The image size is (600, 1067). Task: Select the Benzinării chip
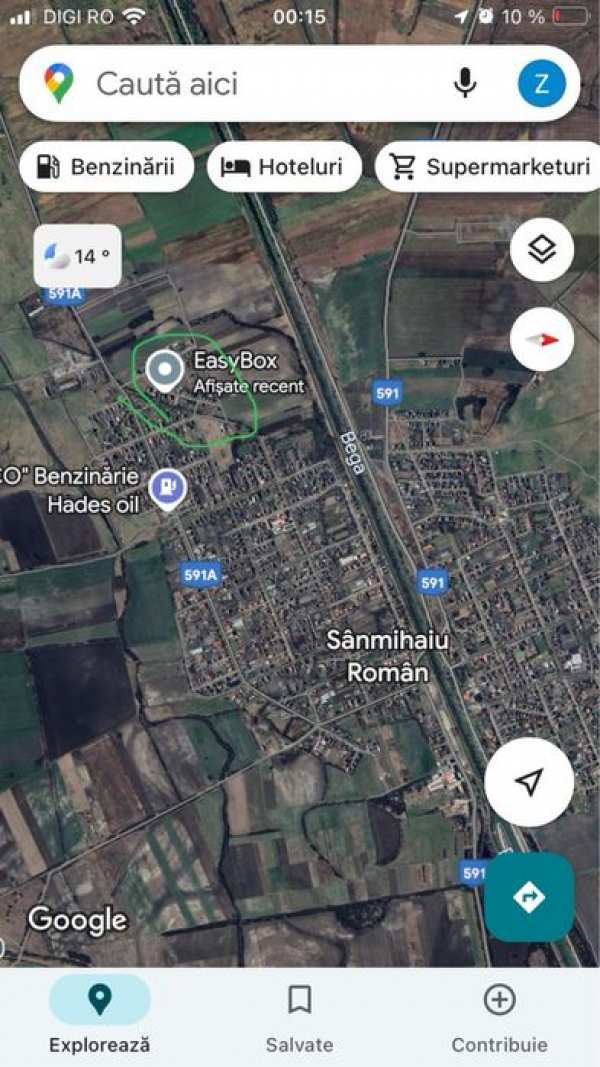click(105, 166)
